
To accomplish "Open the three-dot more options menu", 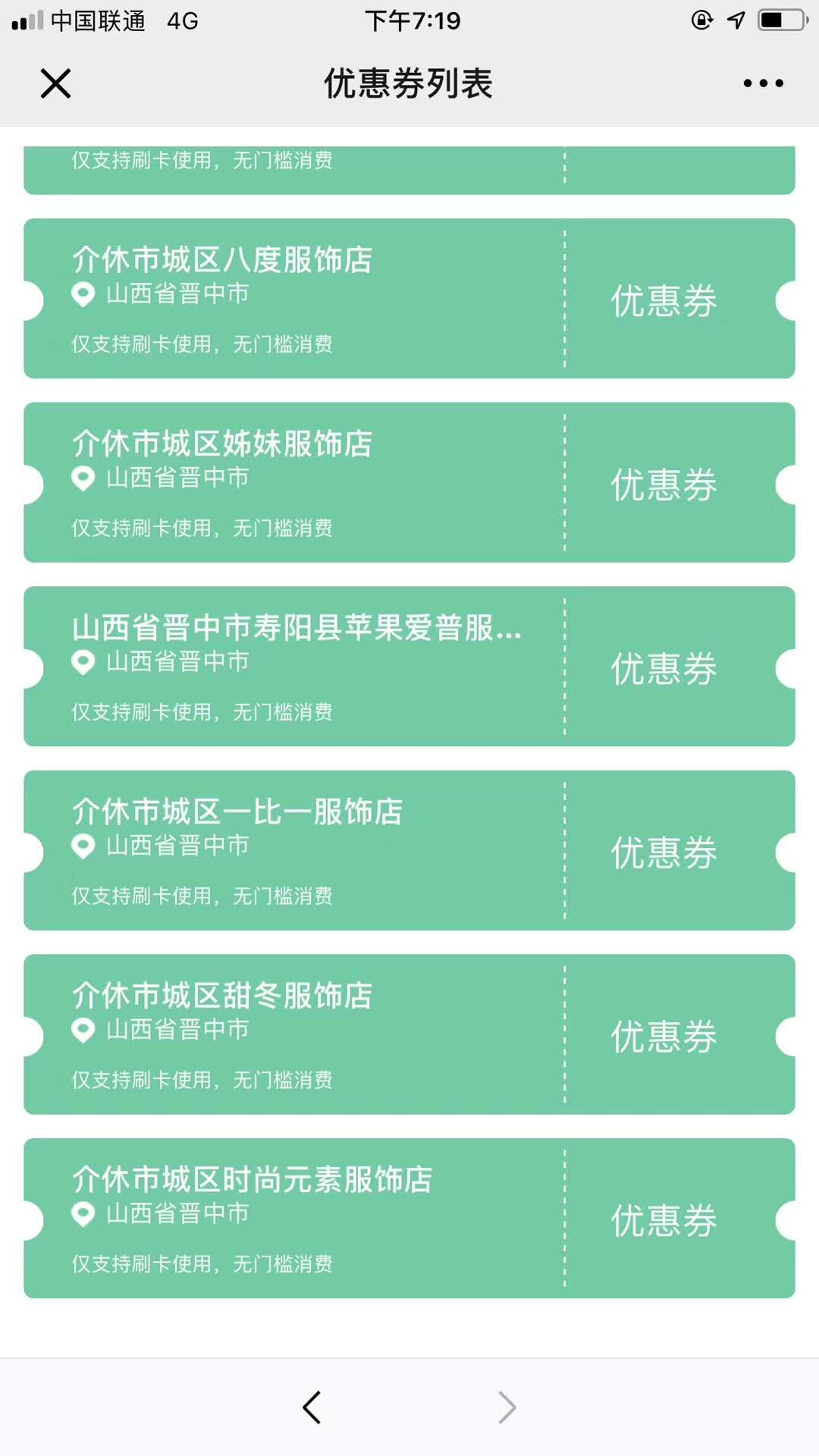I will (x=763, y=83).
